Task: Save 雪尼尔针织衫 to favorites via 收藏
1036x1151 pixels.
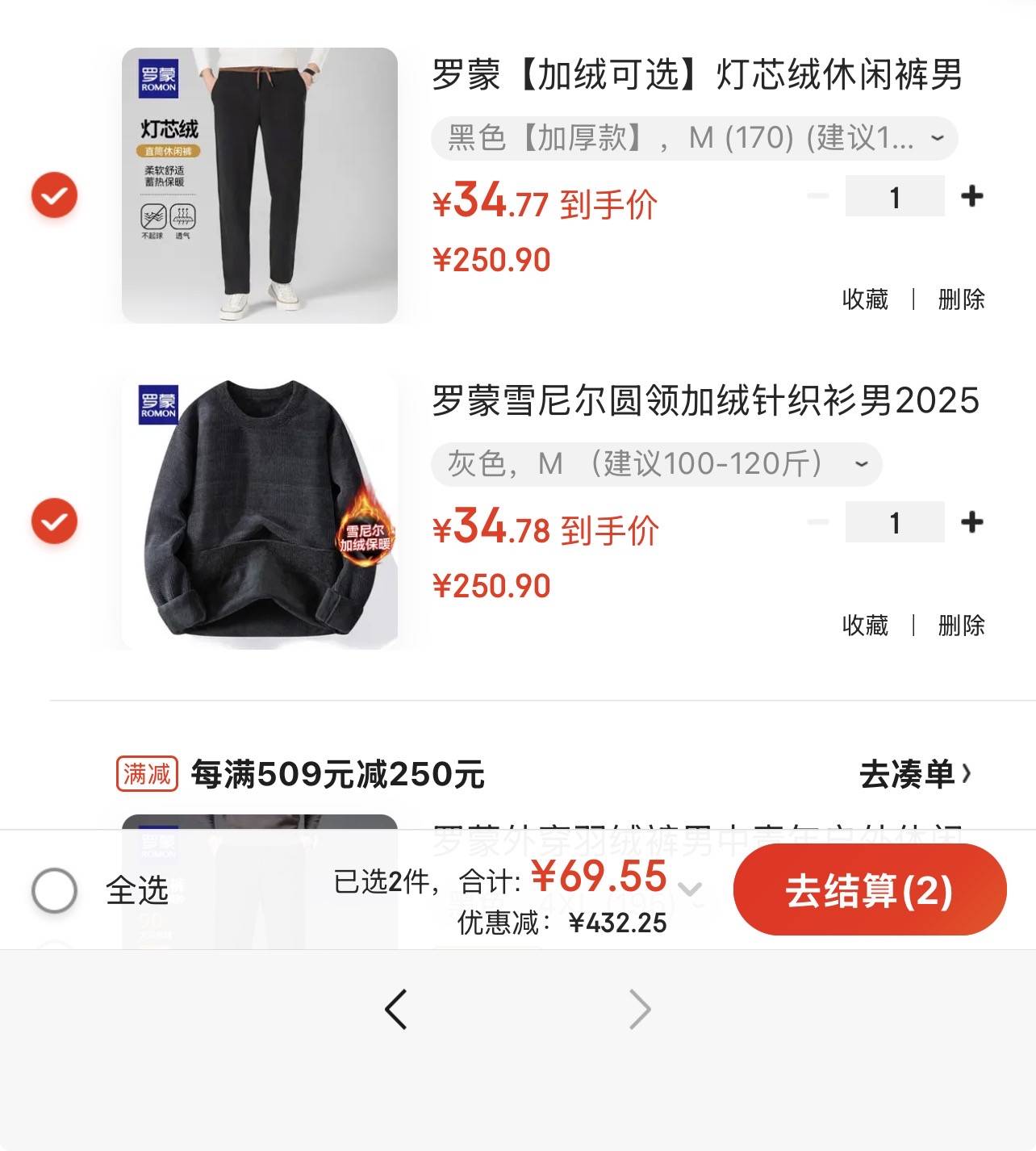Action: 865,626
